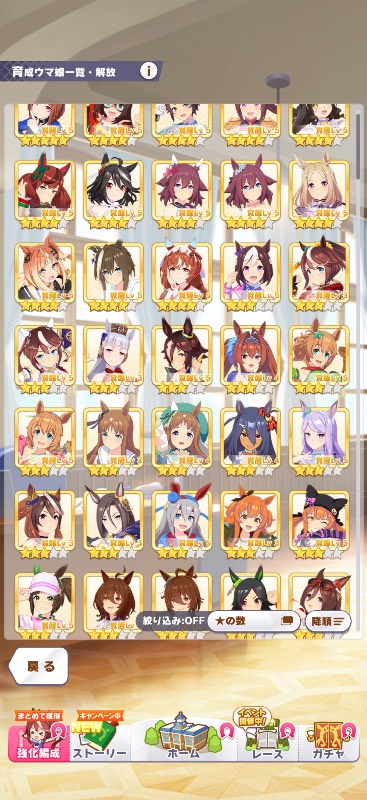367x800 pixels.
Task: Toggle the 降順 sort order
Action: (328, 621)
